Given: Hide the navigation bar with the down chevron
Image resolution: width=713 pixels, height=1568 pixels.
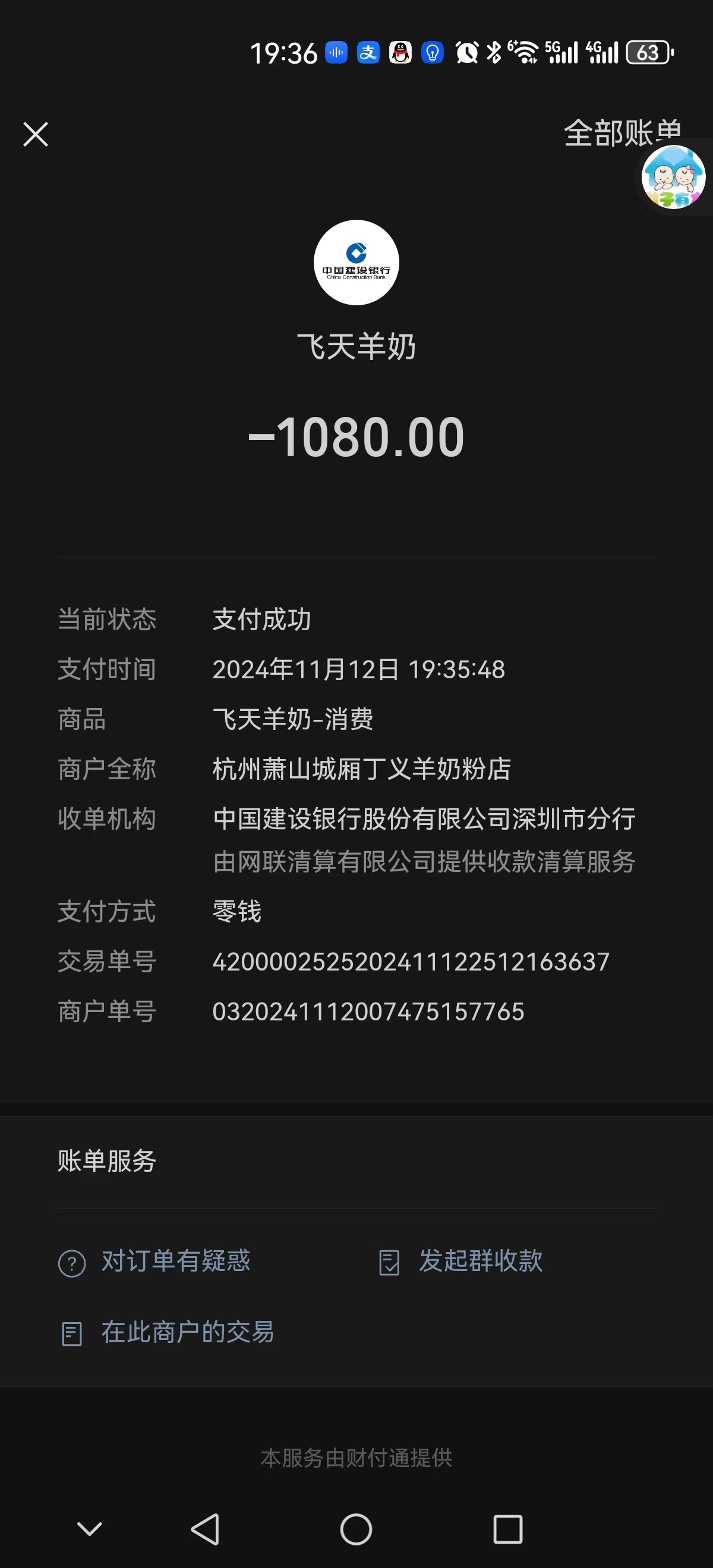Looking at the screenshot, I should [x=90, y=1528].
